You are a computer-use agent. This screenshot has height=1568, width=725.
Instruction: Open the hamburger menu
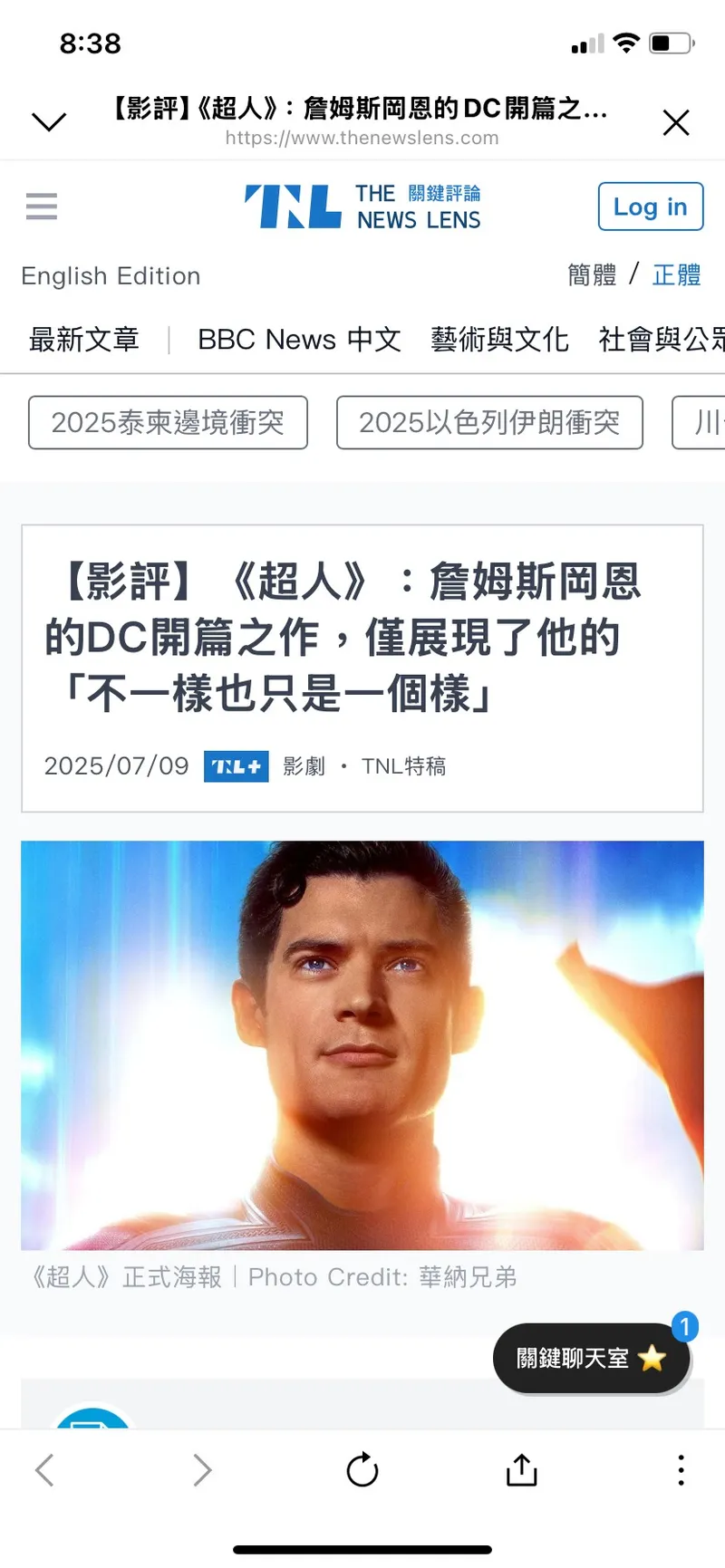tap(42, 207)
